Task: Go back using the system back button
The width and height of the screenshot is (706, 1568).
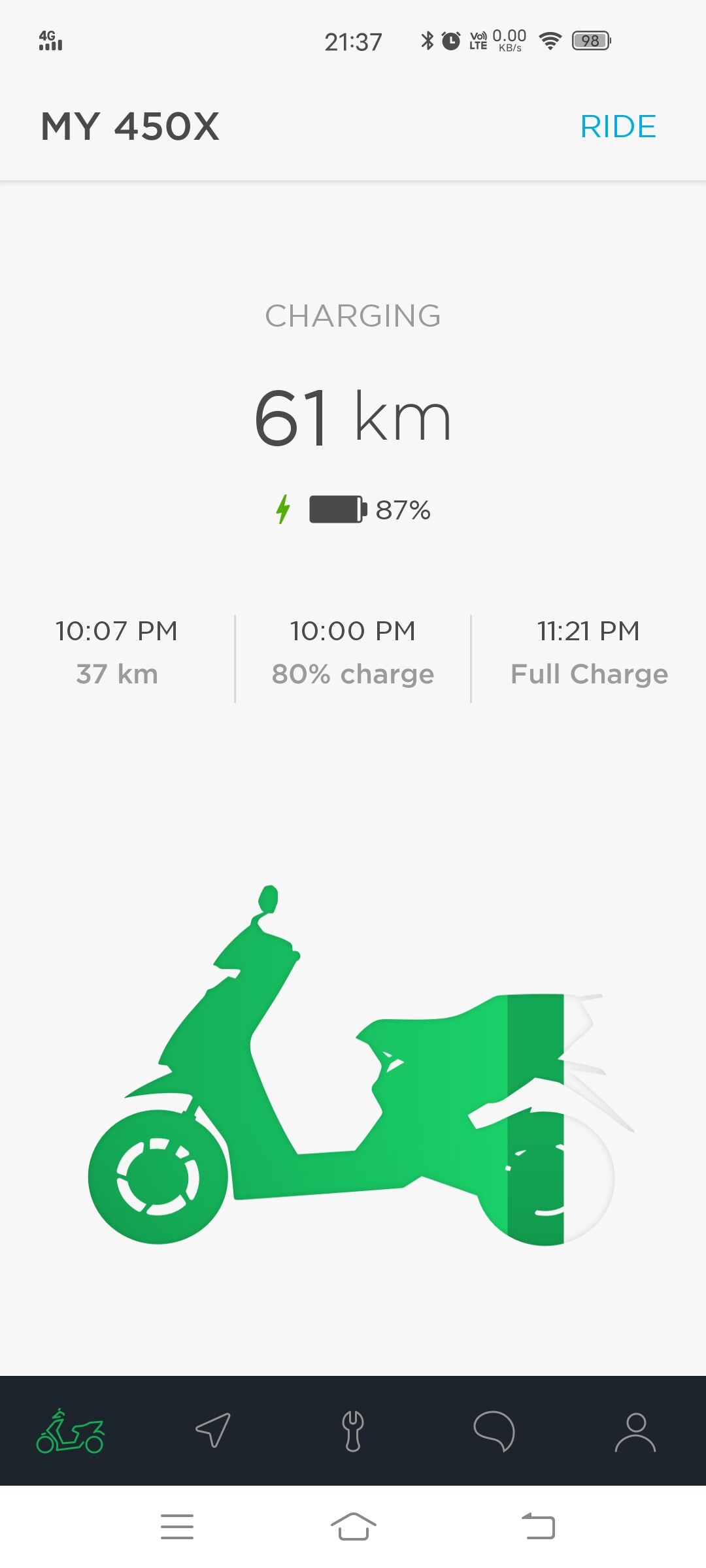Action: point(538,1526)
